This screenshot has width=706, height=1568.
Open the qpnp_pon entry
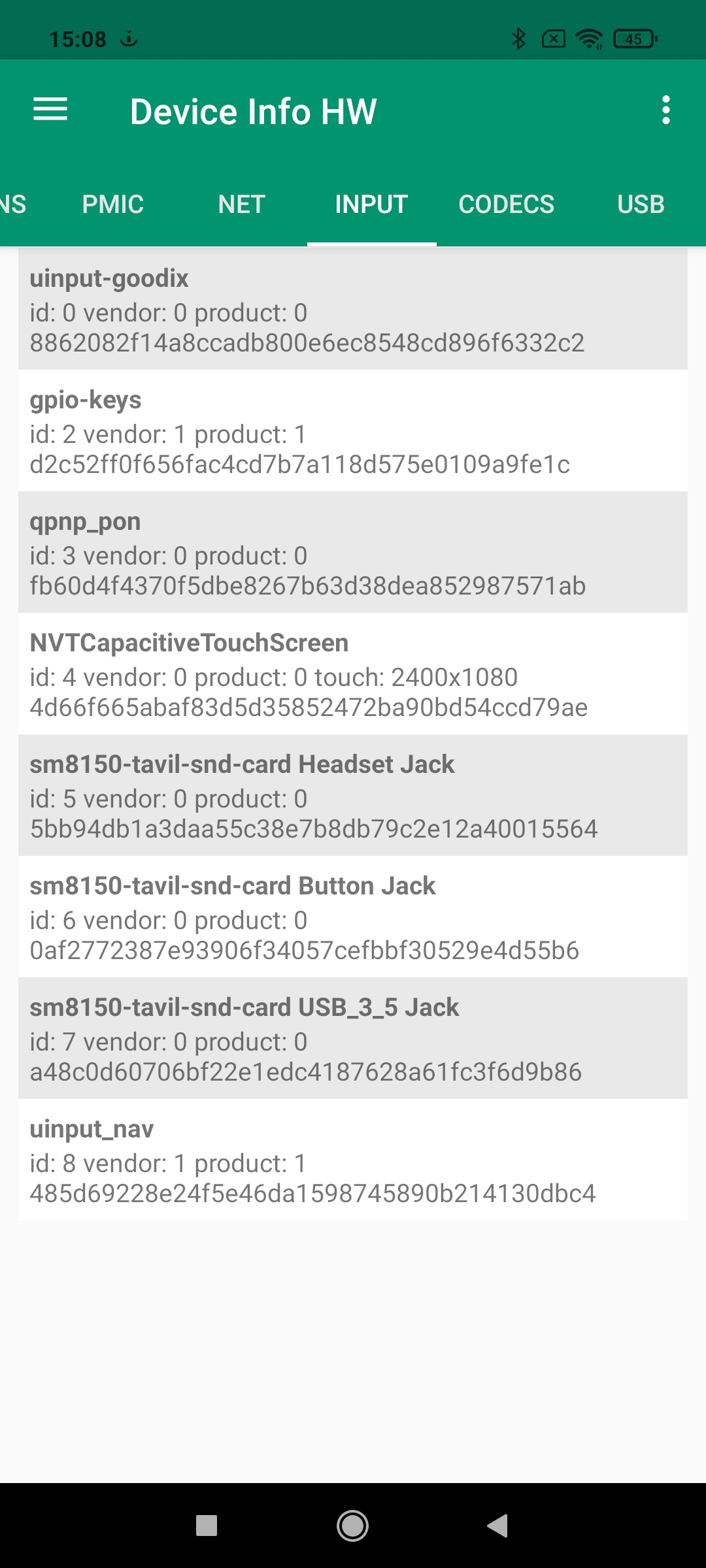(353, 553)
